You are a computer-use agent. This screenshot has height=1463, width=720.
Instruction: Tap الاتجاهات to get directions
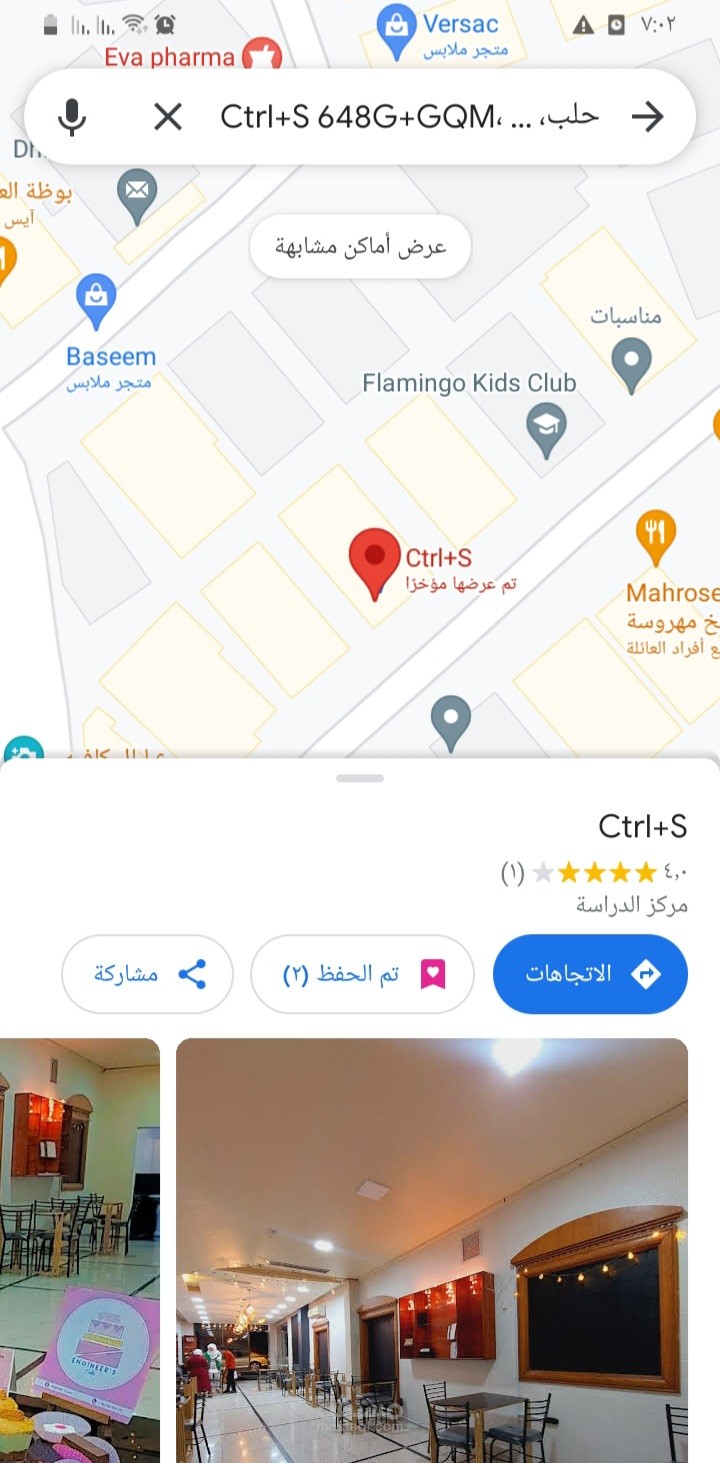point(590,973)
